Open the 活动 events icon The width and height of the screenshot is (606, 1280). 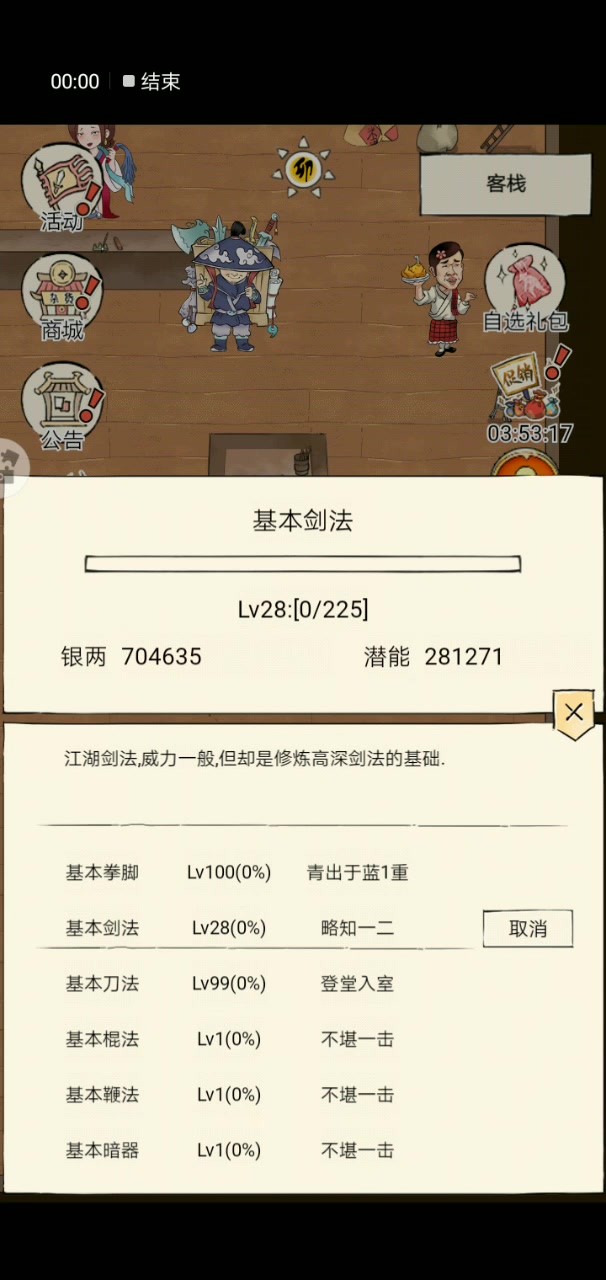click(x=62, y=187)
